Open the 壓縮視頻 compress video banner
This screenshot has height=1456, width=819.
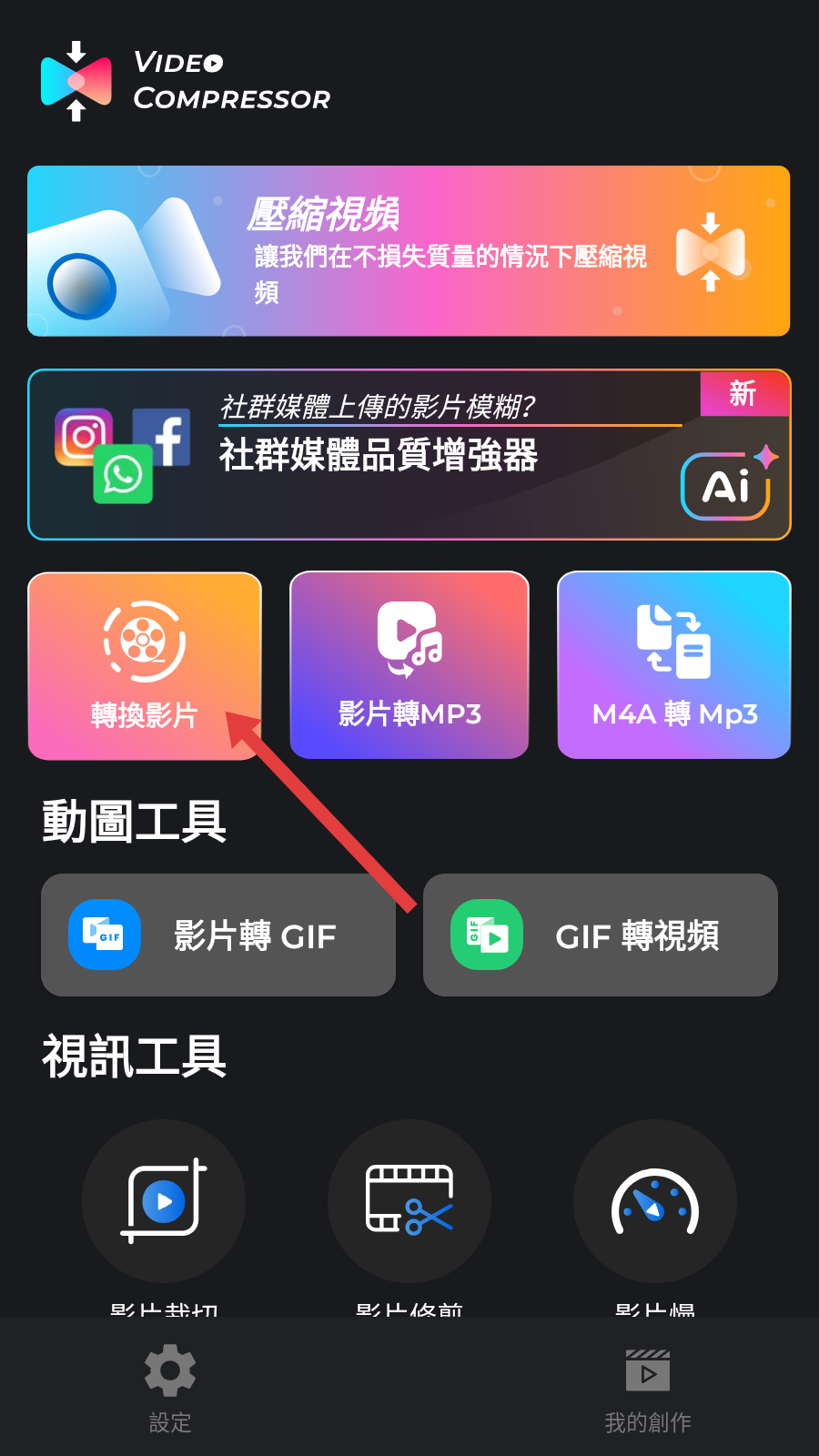409,251
